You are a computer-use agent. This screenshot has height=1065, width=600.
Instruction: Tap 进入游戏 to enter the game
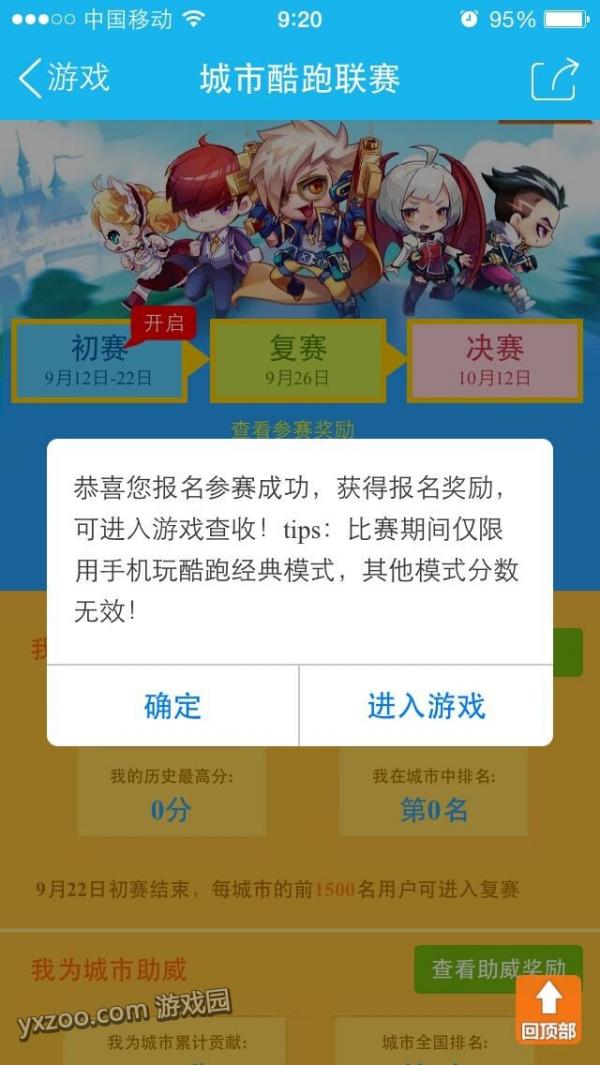(x=426, y=706)
